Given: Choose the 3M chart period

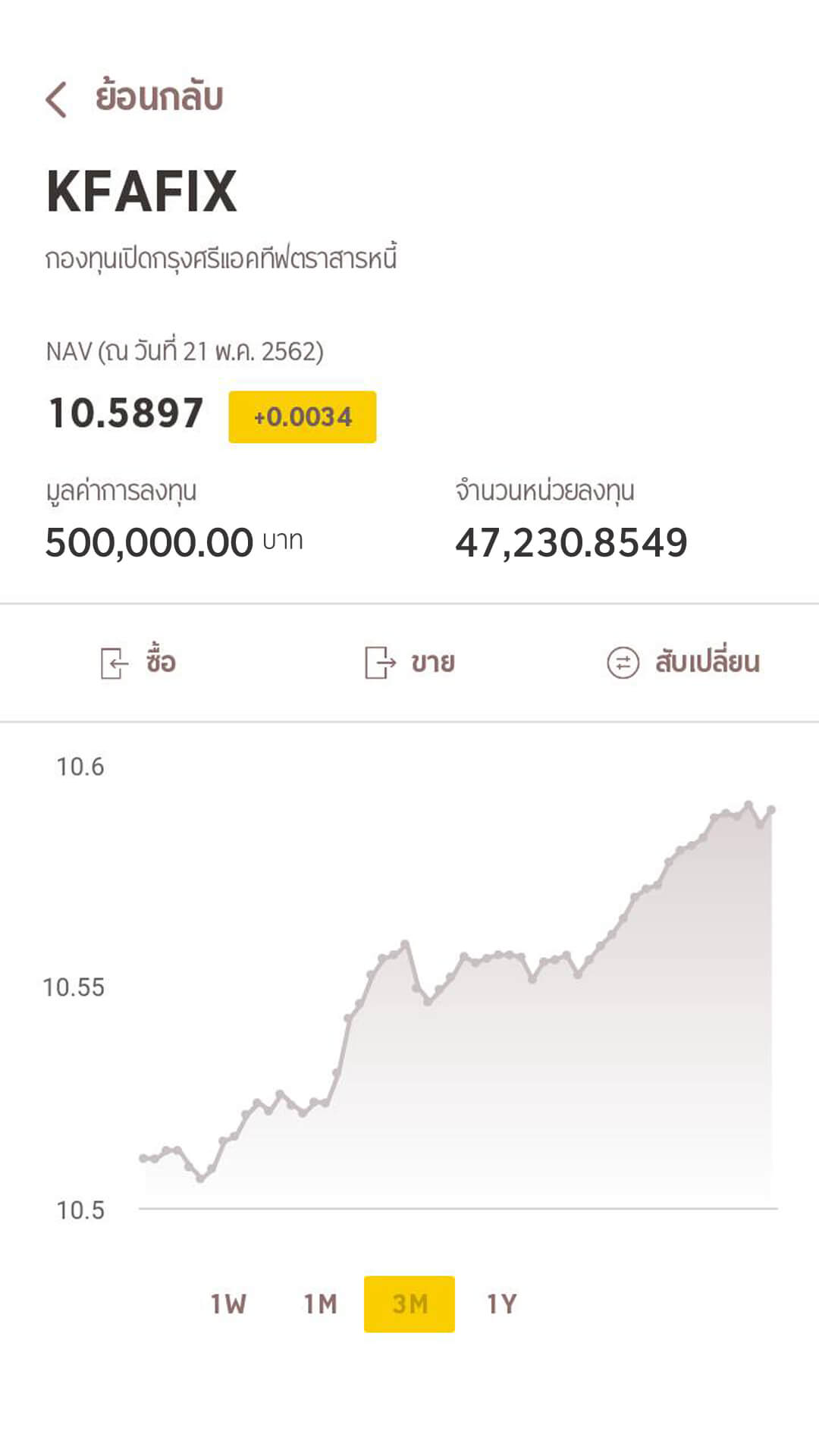Looking at the screenshot, I should point(409,1304).
